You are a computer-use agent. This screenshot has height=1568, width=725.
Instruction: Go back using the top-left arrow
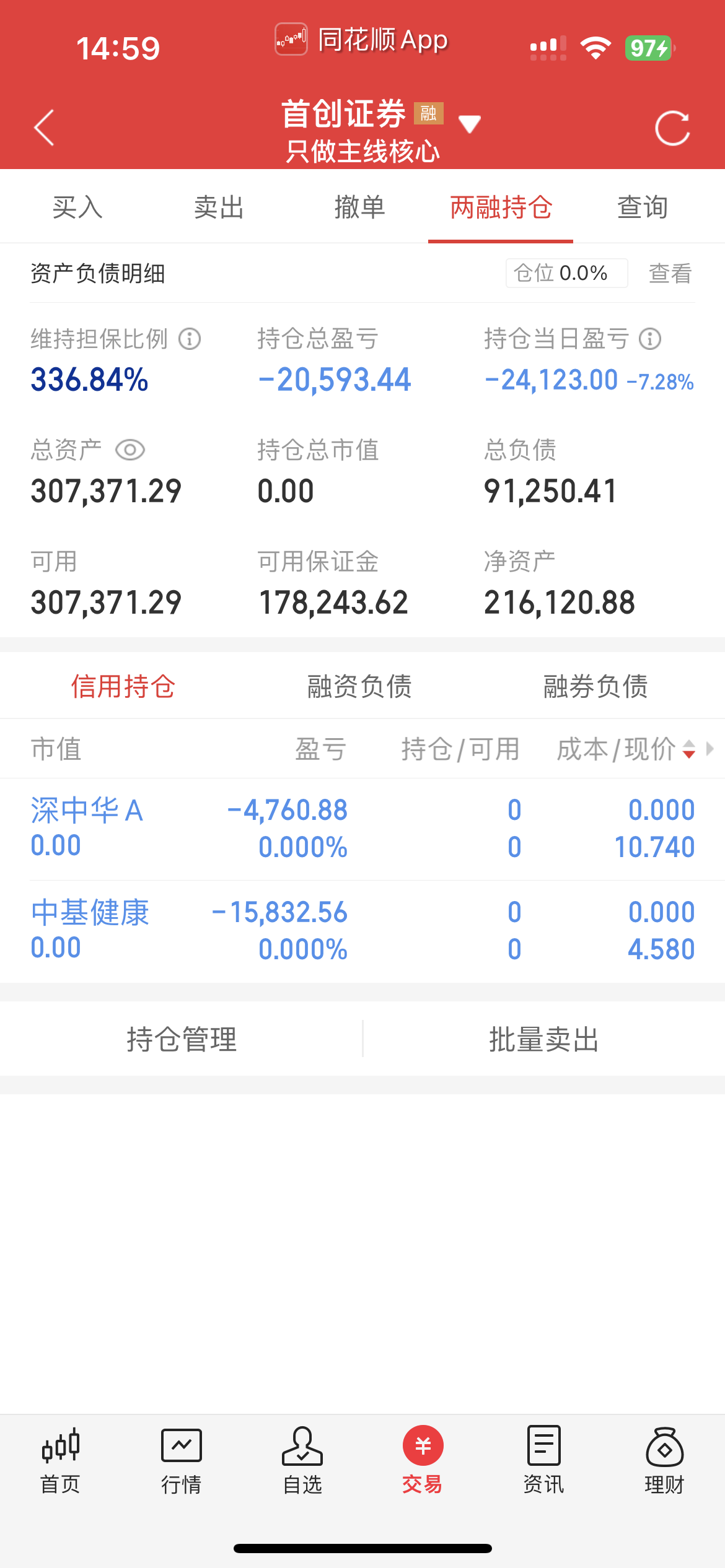(45, 128)
